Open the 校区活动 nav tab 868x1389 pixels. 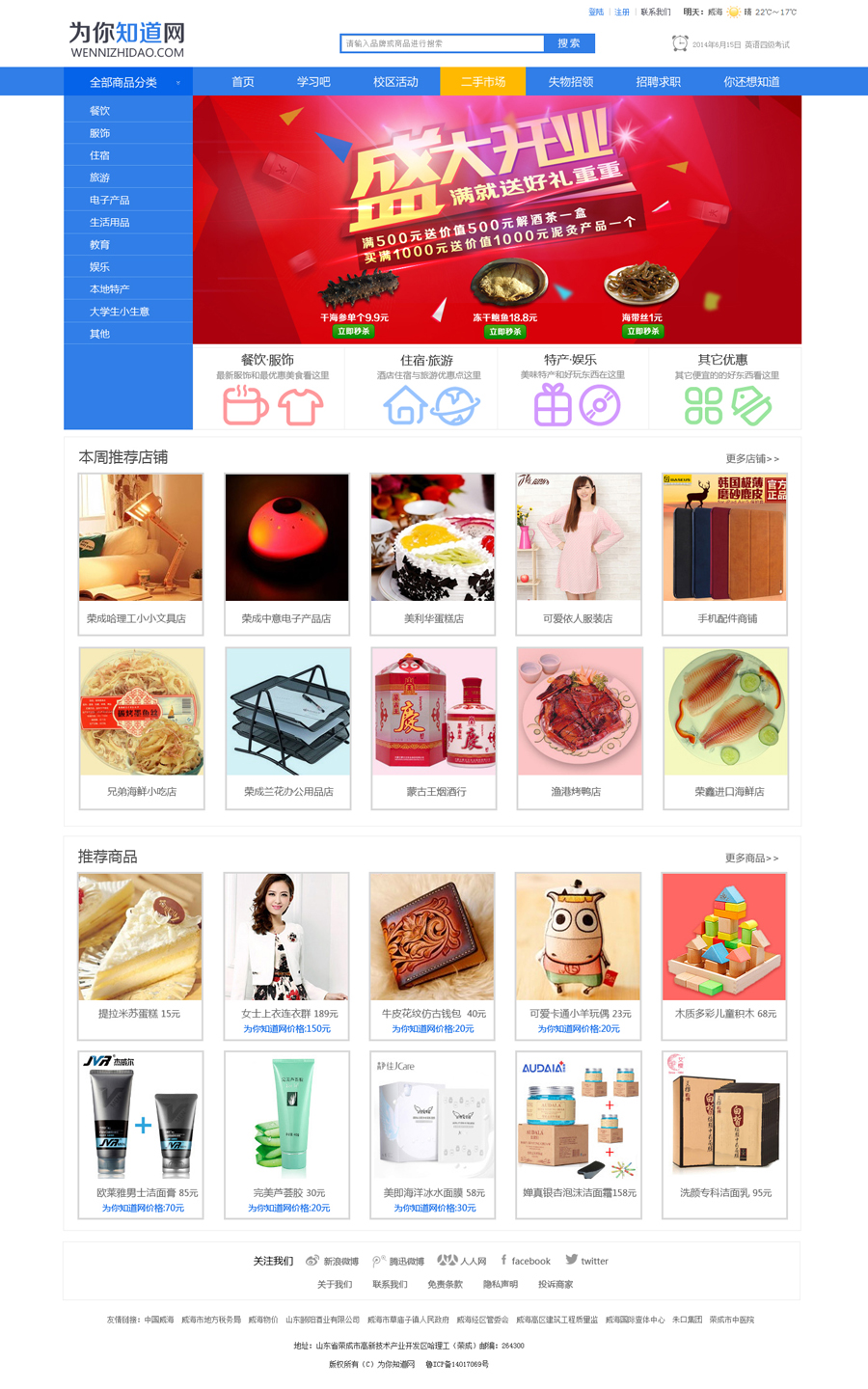coord(395,82)
